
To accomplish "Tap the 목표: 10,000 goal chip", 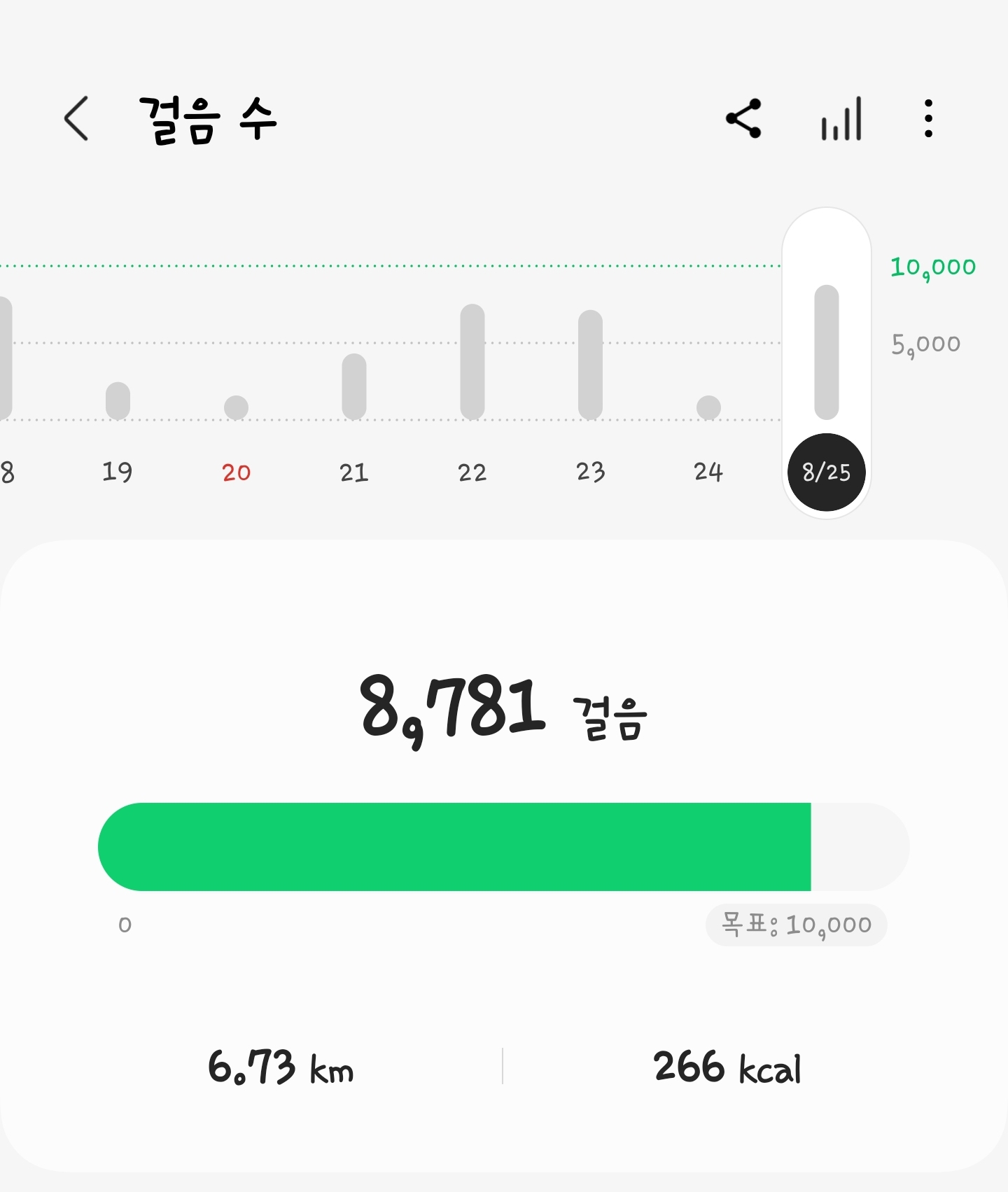I will tap(797, 925).
